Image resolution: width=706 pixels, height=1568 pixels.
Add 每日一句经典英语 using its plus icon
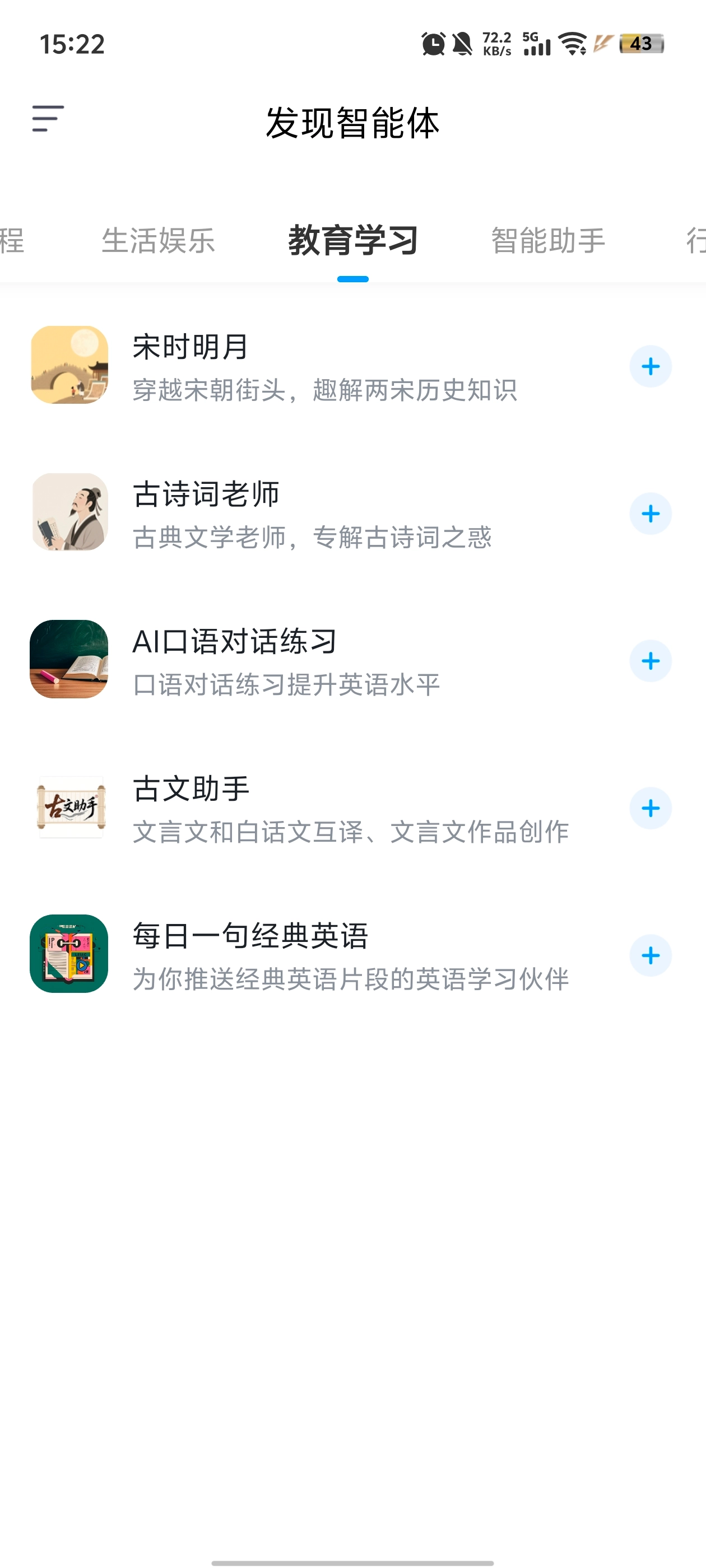coord(650,956)
